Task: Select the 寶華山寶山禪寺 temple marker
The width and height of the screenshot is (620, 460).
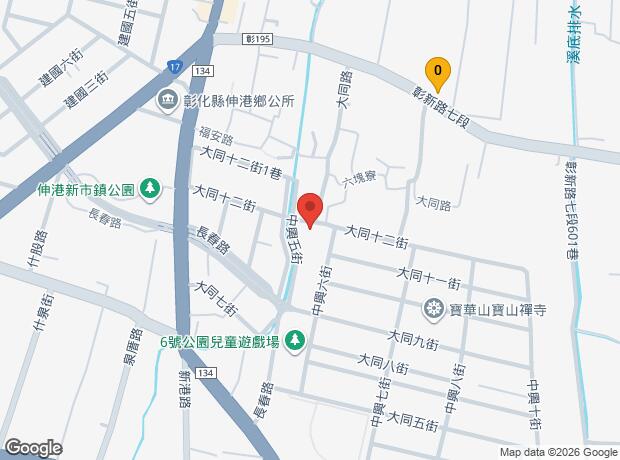Action: click(433, 310)
